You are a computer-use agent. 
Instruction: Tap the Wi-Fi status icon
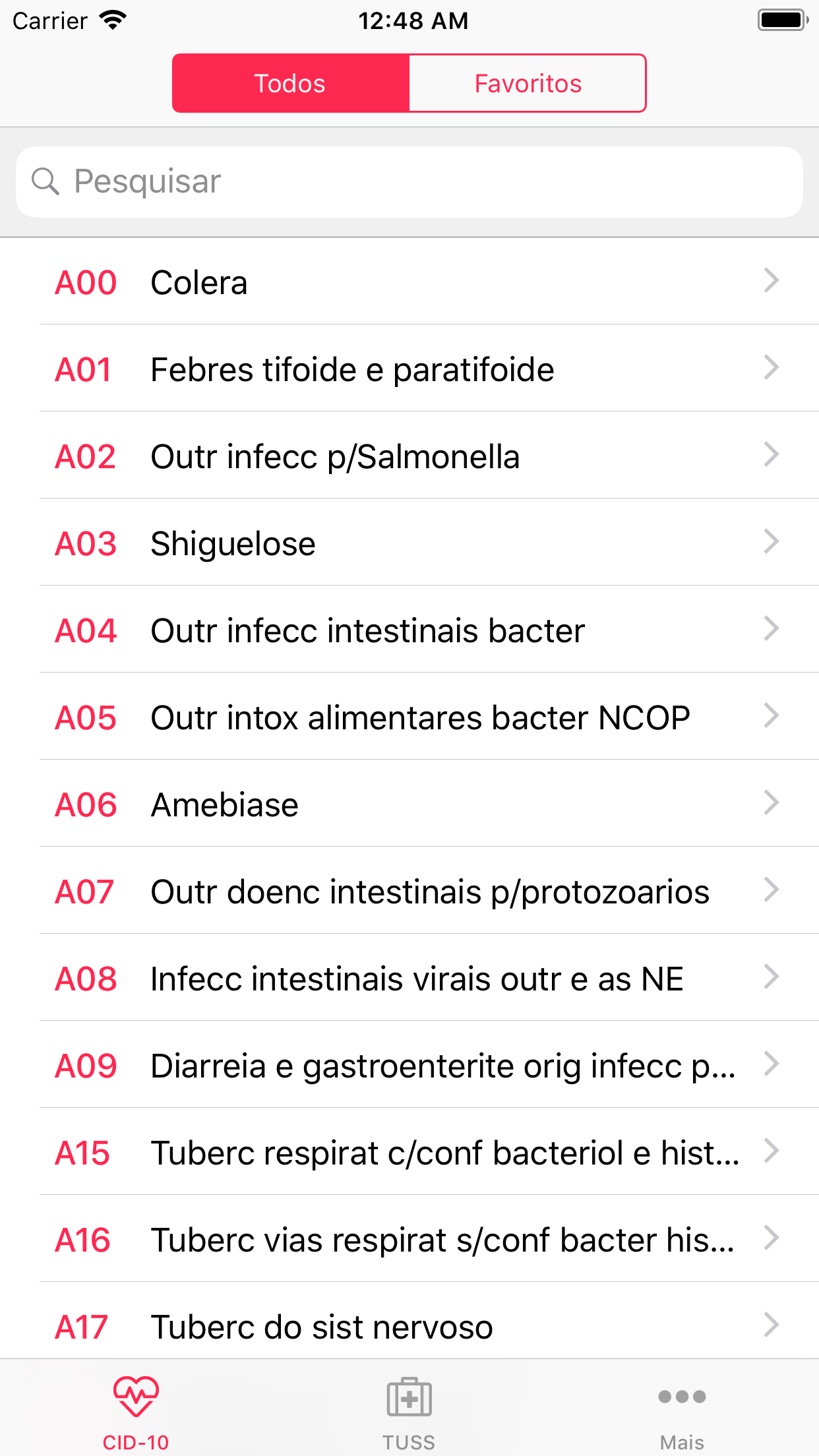[112, 20]
